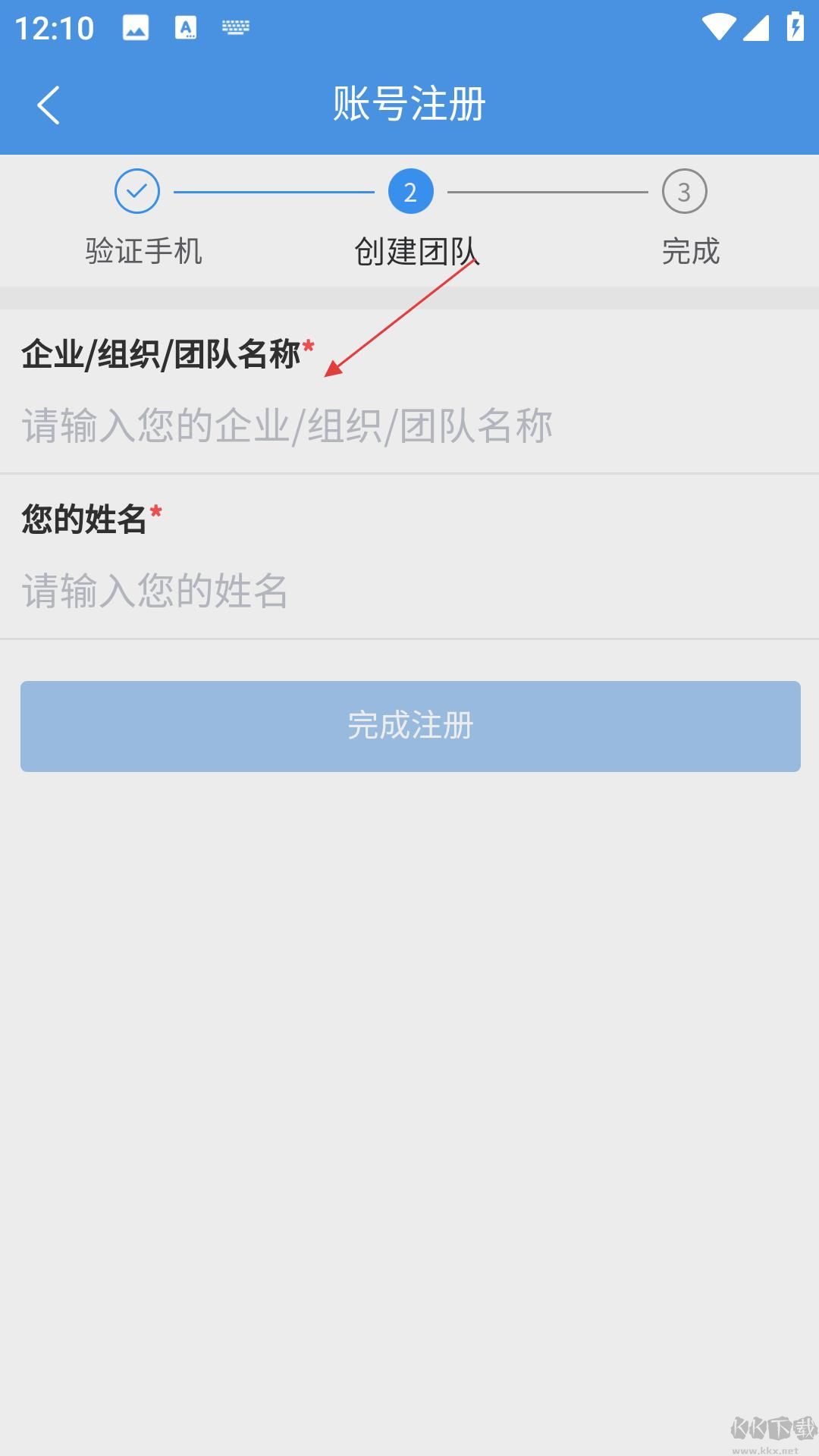Click the step 3 circle before 完成

click(685, 192)
